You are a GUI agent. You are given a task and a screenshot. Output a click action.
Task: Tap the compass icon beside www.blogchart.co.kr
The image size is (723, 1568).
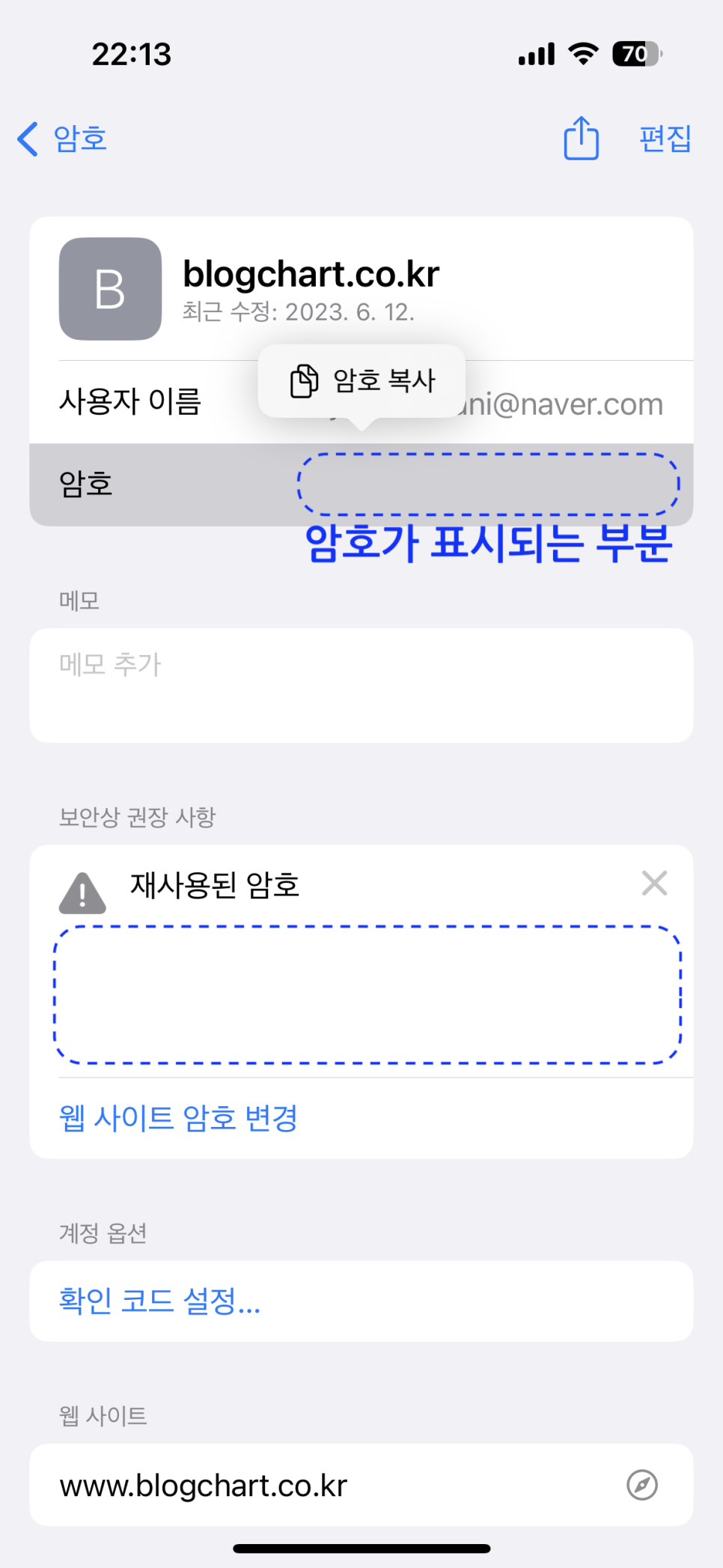click(x=641, y=1485)
